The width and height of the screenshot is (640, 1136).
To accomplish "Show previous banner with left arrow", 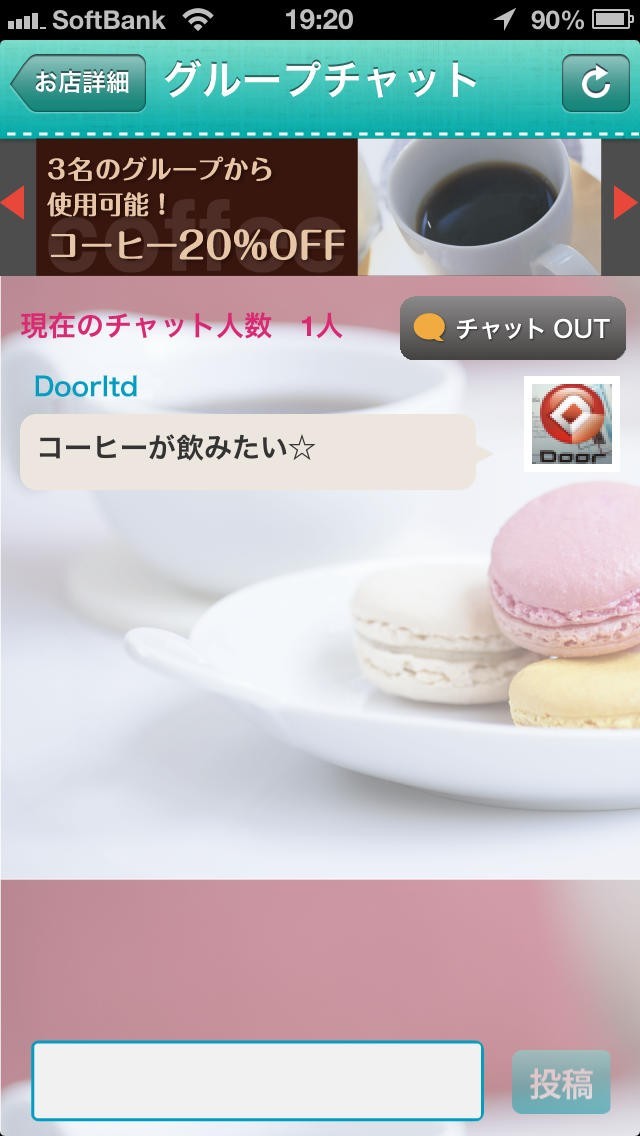I will [x=13, y=203].
